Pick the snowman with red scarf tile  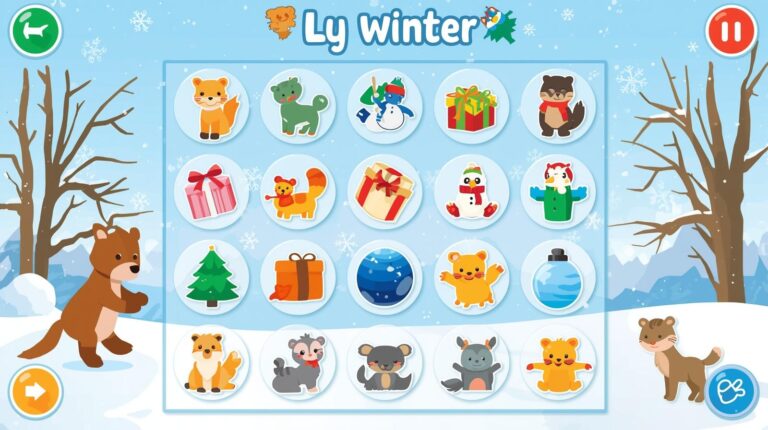471,190
